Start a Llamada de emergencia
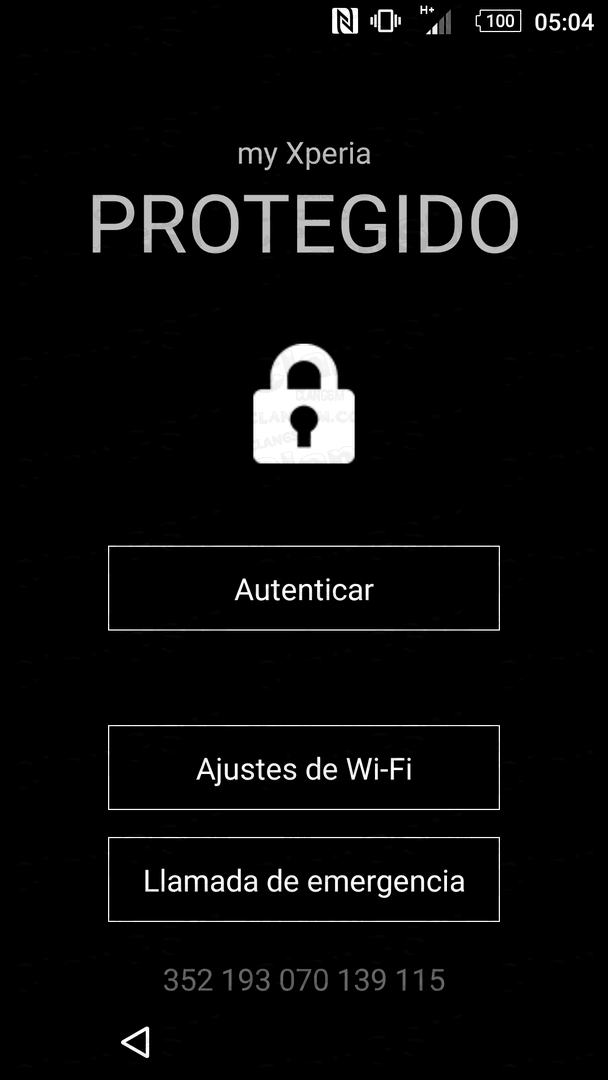 point(303,879)
